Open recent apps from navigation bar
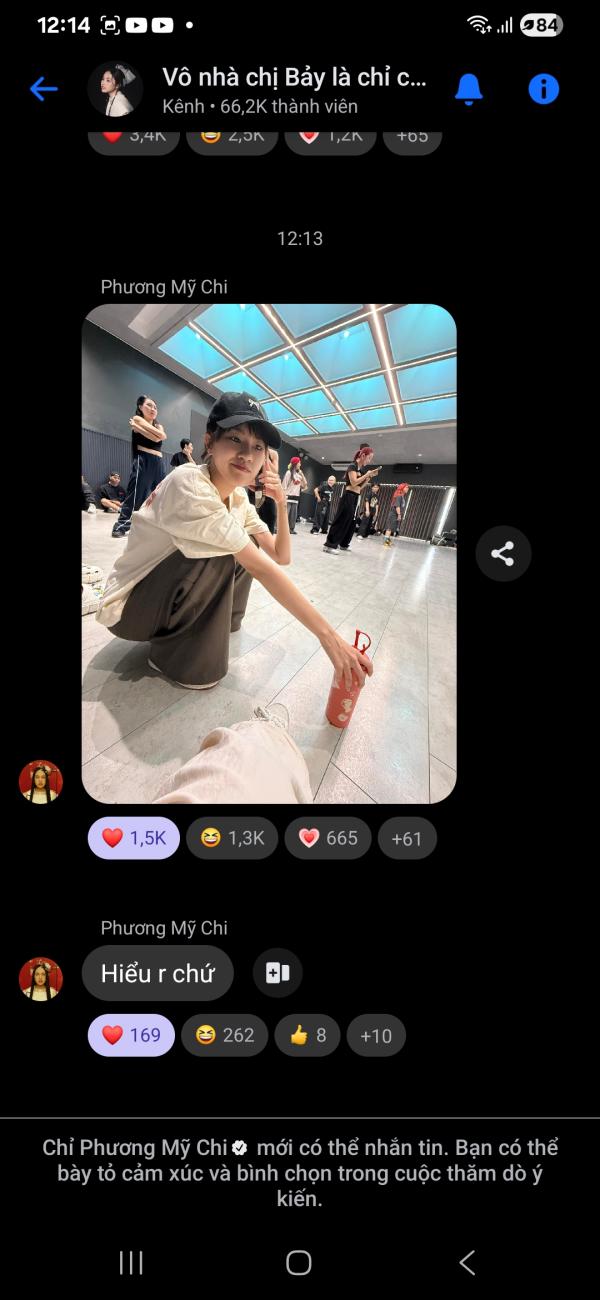This screenshot has height=1300, width=600. tap(131, 1263)
